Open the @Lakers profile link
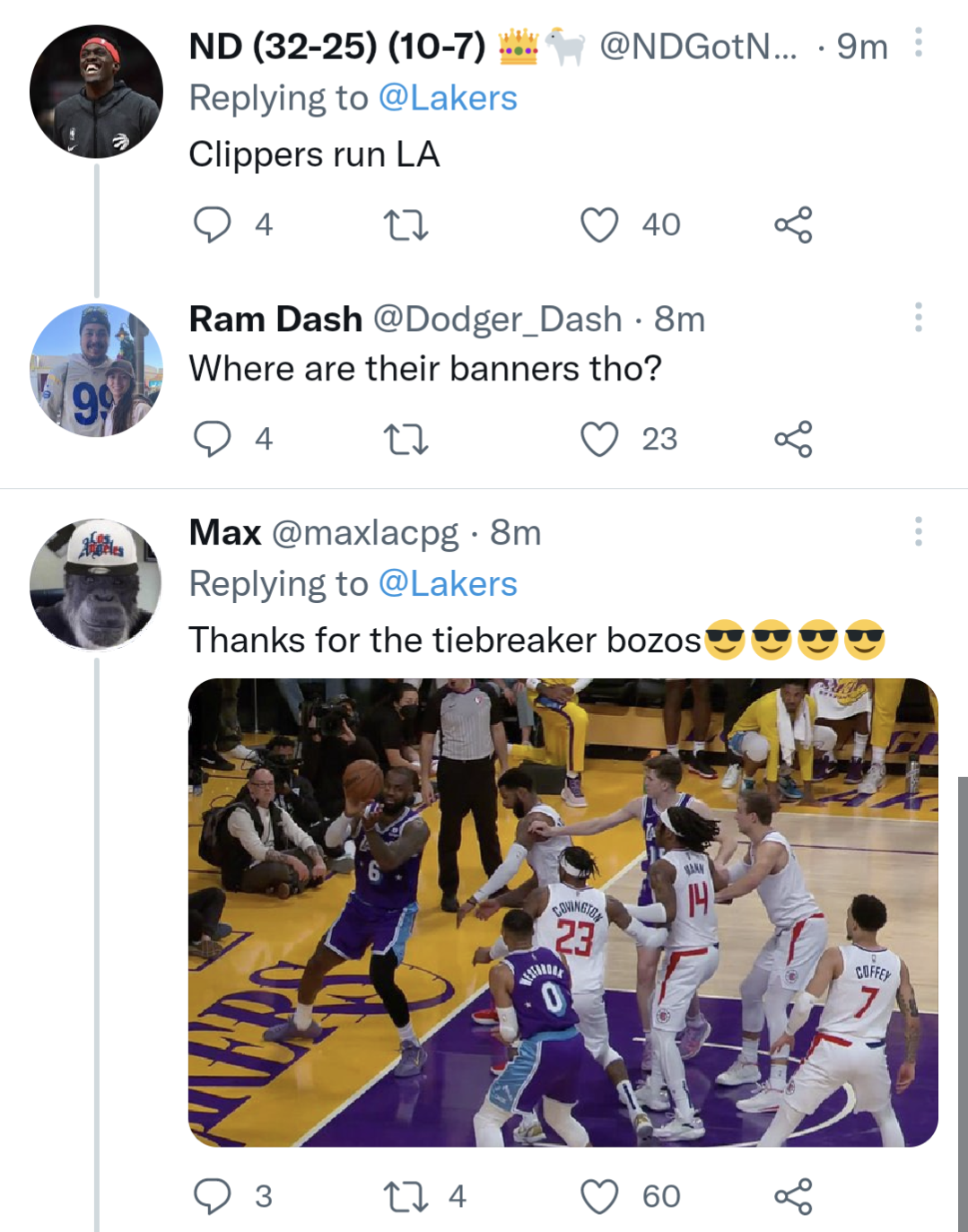The height and width of the screenshot is (1232, 968). (447, 97)
